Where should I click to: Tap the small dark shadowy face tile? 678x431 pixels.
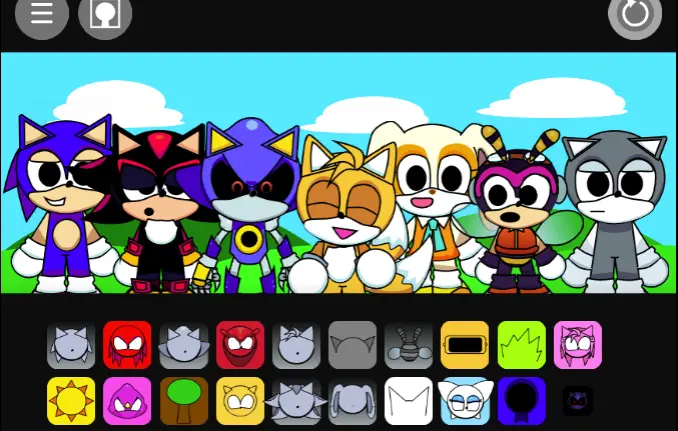578,401
